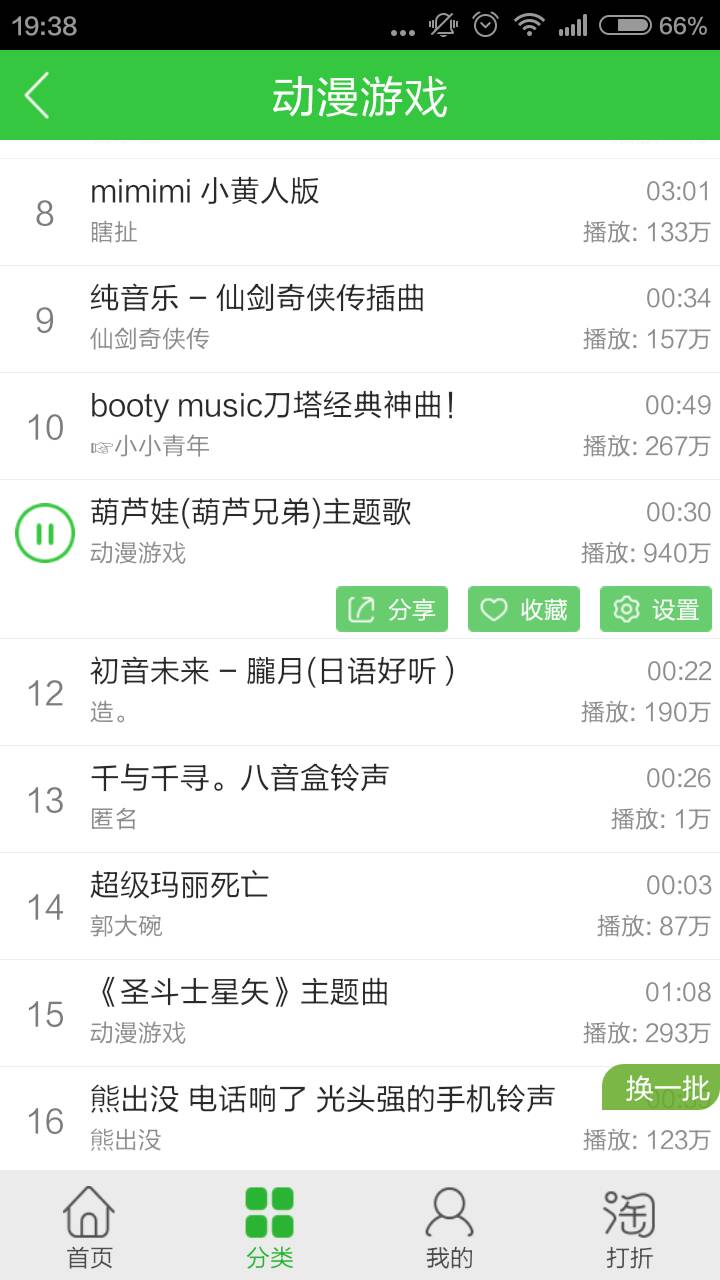This screenshot has height=1280, width=720.
Task: Select booty music刀塔经典神曲
Action: click(x=360, y=426)
